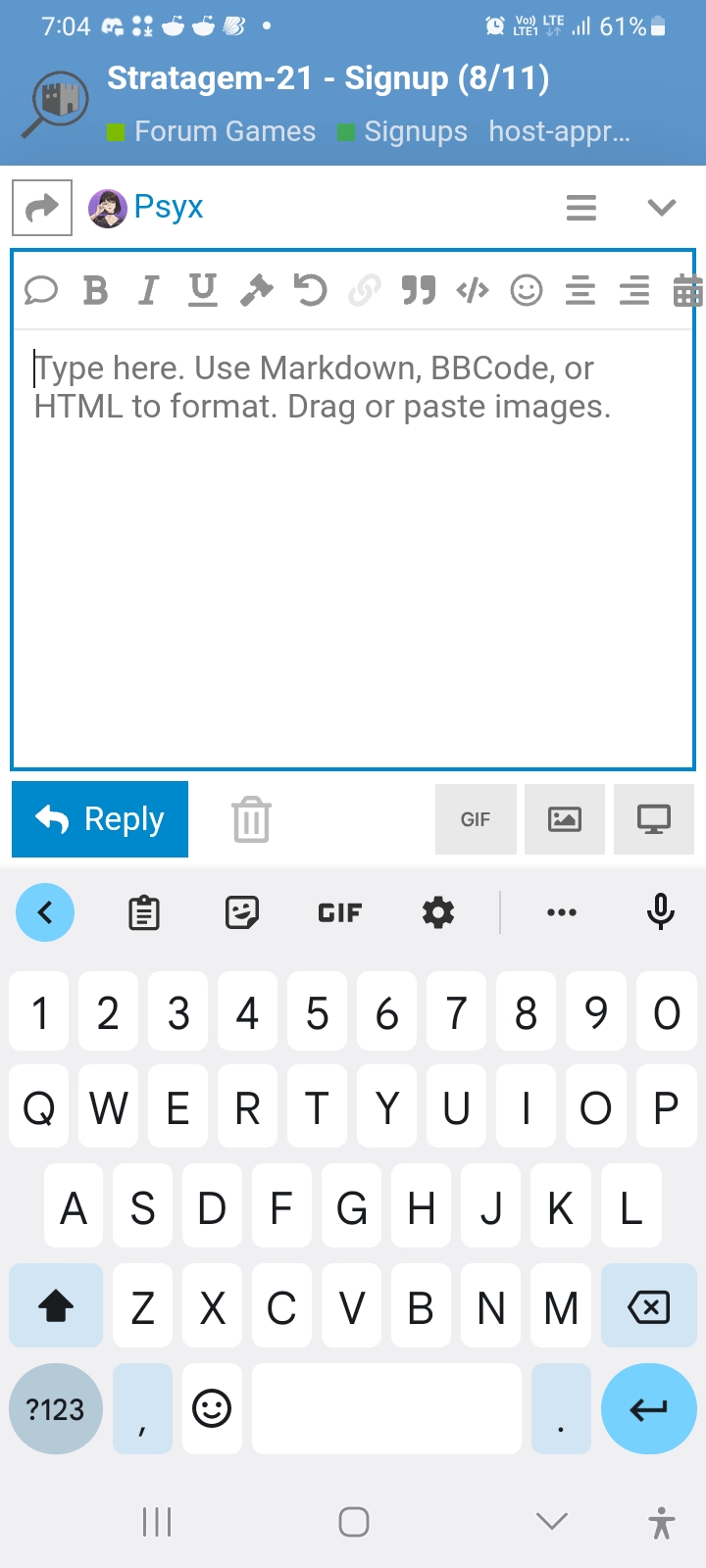The width and height of the screenshot is (706, 1568).
Task: Discard the draft with trash icon
Action: (251, 819)
